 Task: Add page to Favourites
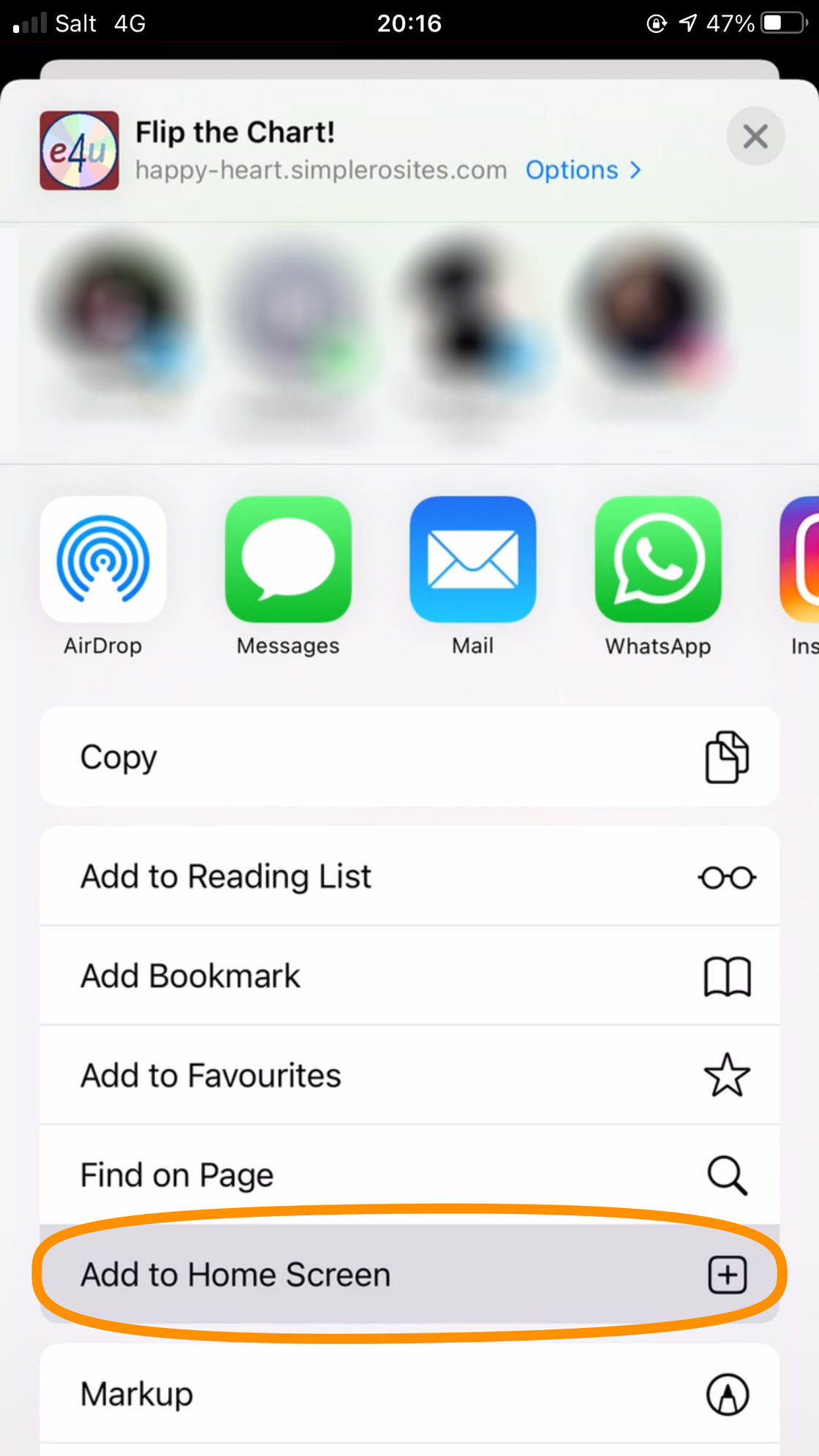click(409, 1075)
